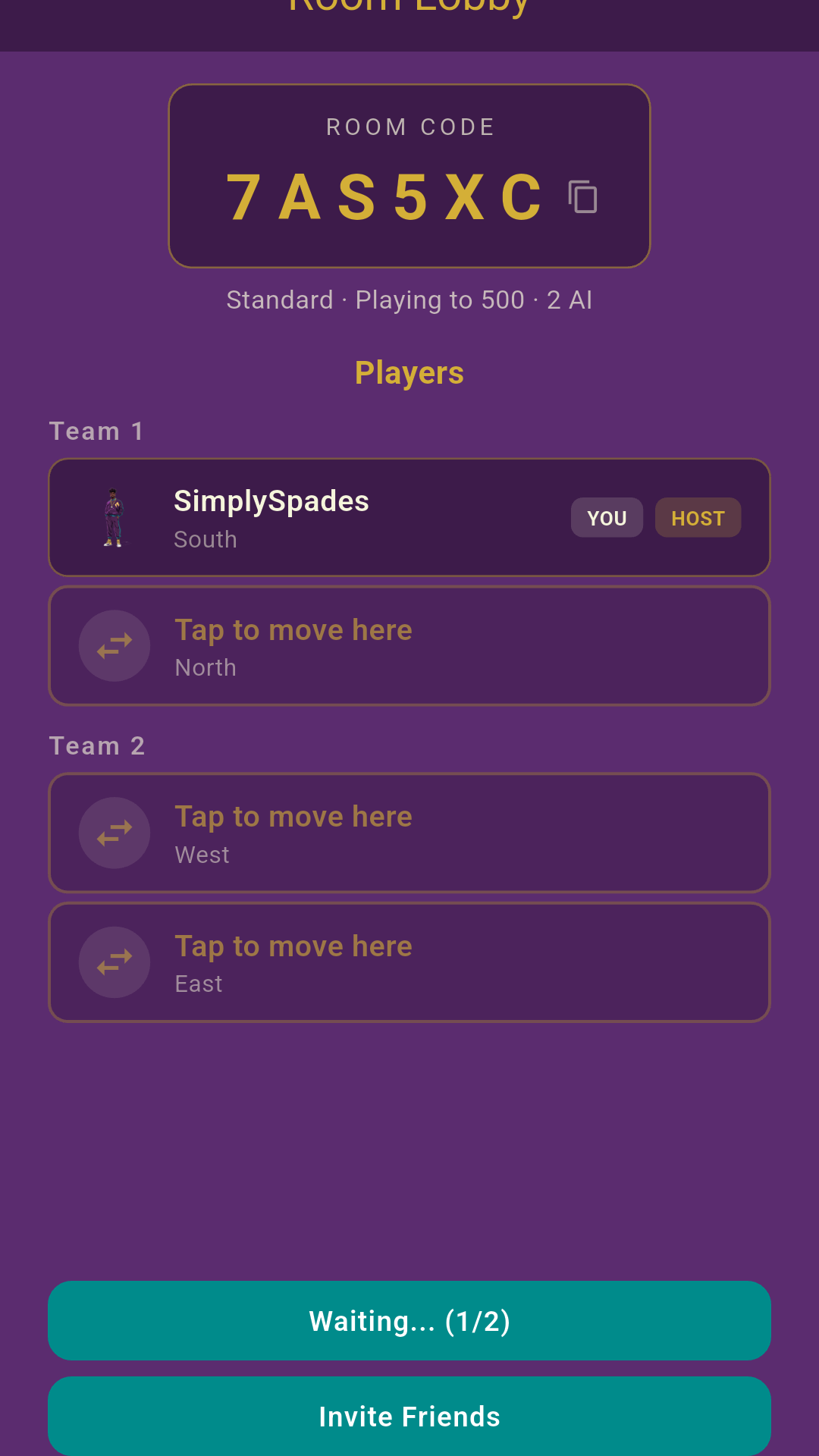Copy the room code 7AS5XC
The width and height of the screenshot is (819, 1456).
582,197
